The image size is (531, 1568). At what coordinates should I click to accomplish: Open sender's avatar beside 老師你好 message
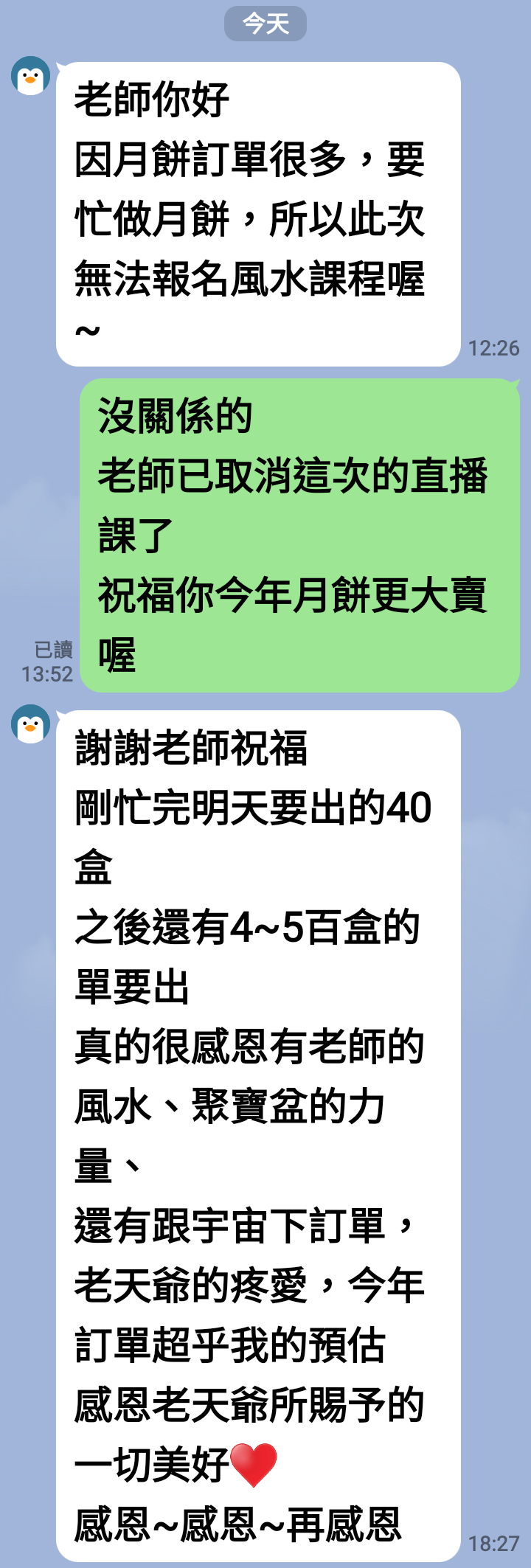pyautogui.click(x=30, y=76)
